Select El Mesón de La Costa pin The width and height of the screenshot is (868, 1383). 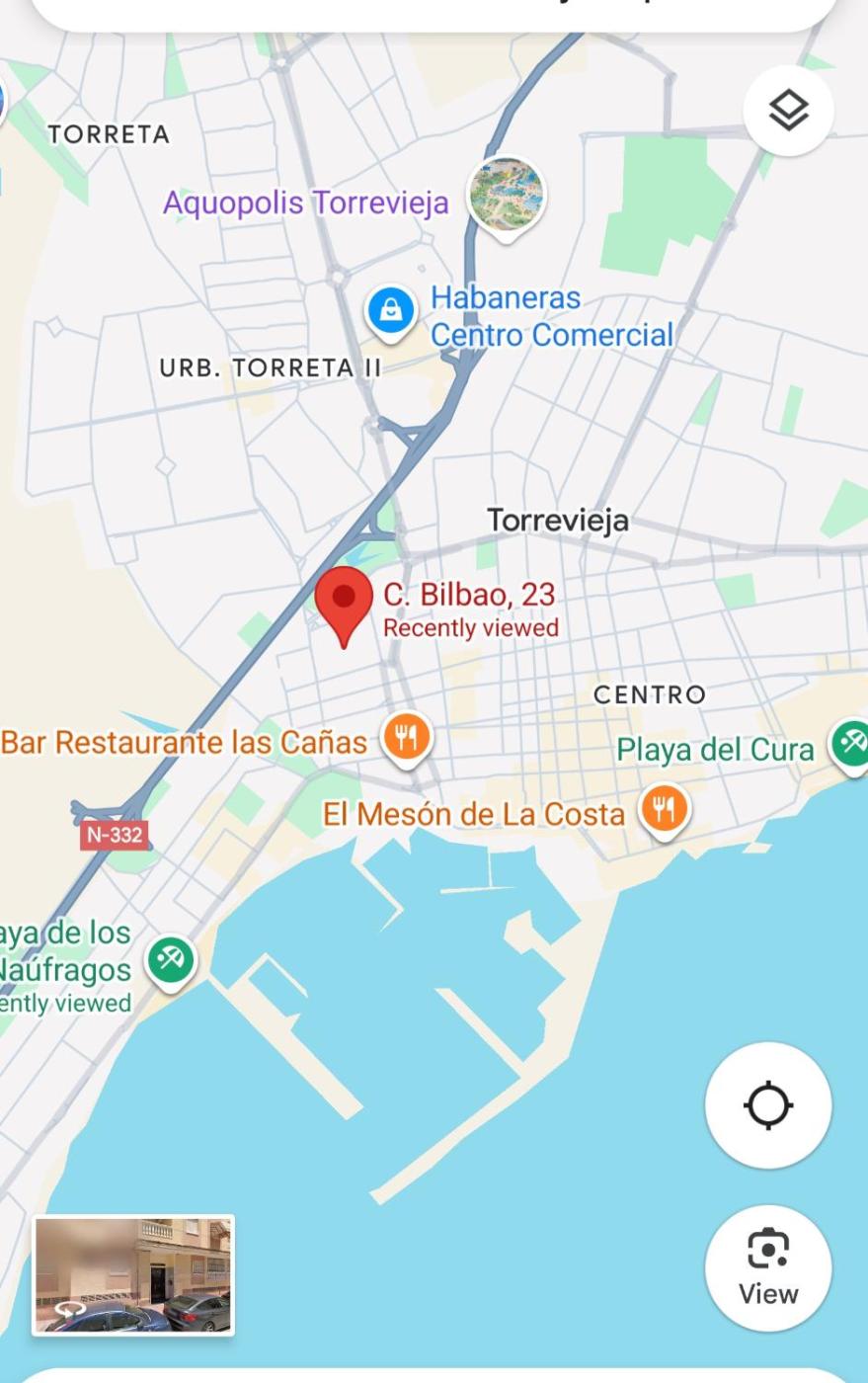coord(664,809)
